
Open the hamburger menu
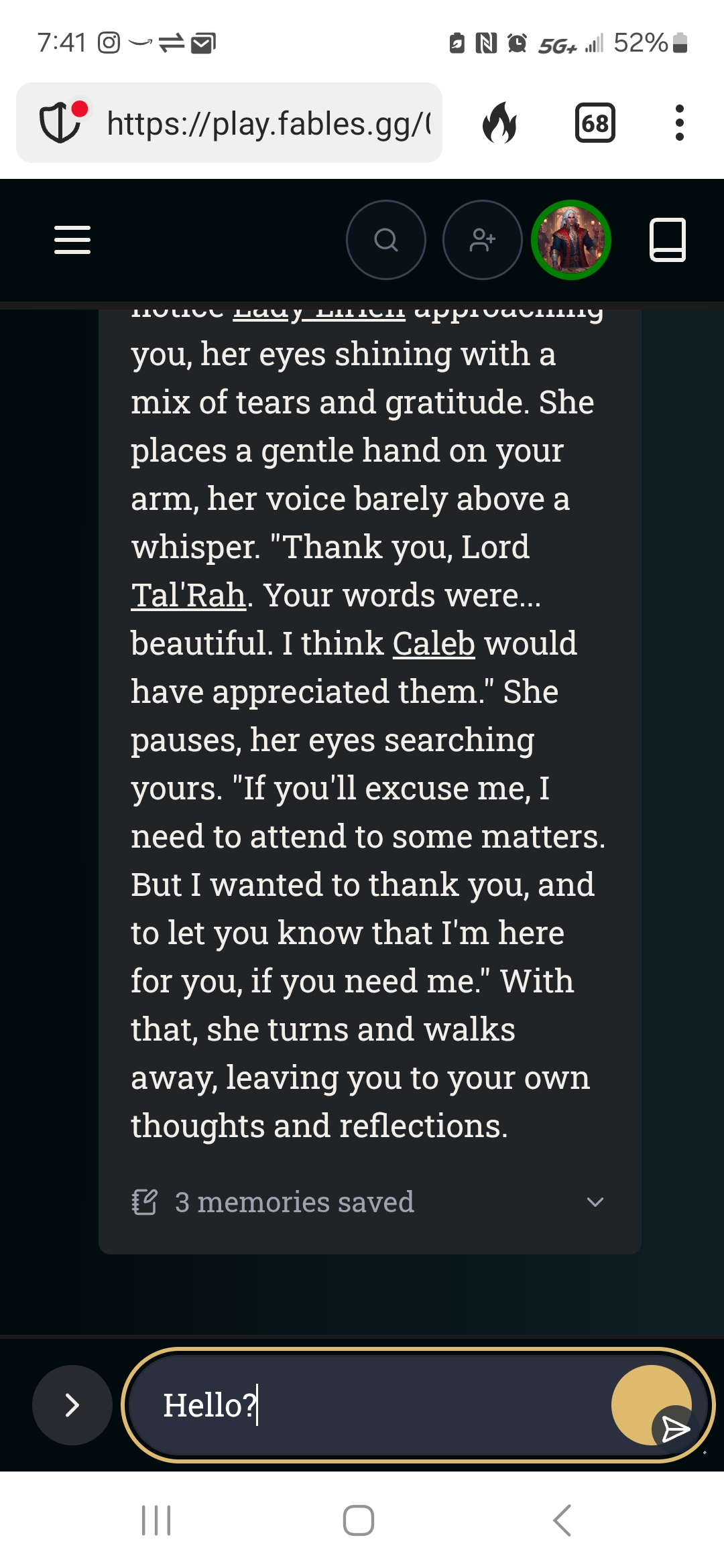pos(72,240)
